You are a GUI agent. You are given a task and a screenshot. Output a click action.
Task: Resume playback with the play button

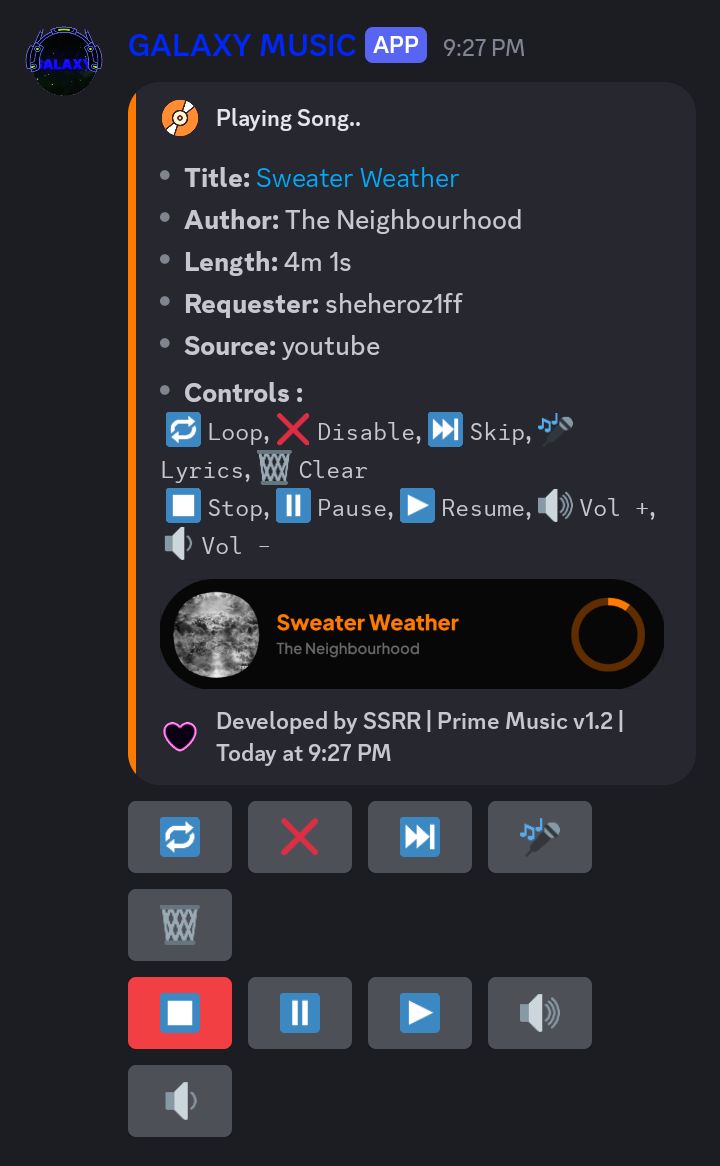[x=420, y=1013]
